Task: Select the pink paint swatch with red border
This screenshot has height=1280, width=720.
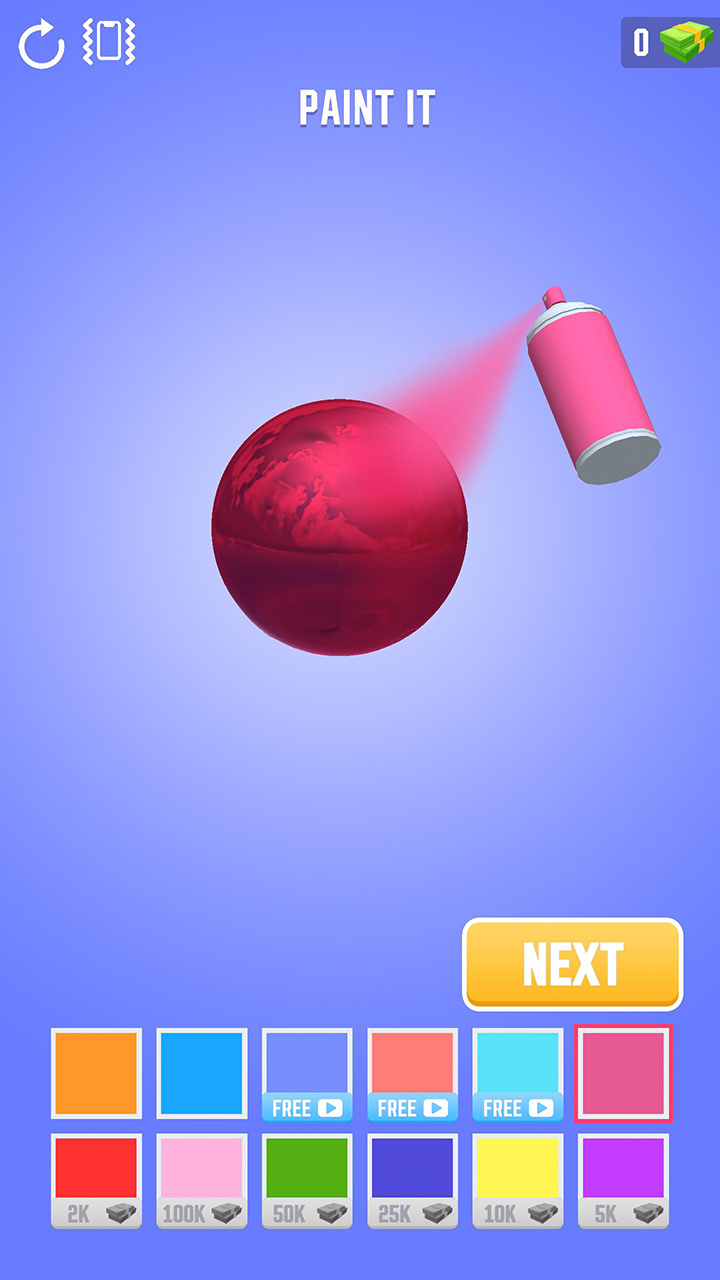Action: point(623,1073)
